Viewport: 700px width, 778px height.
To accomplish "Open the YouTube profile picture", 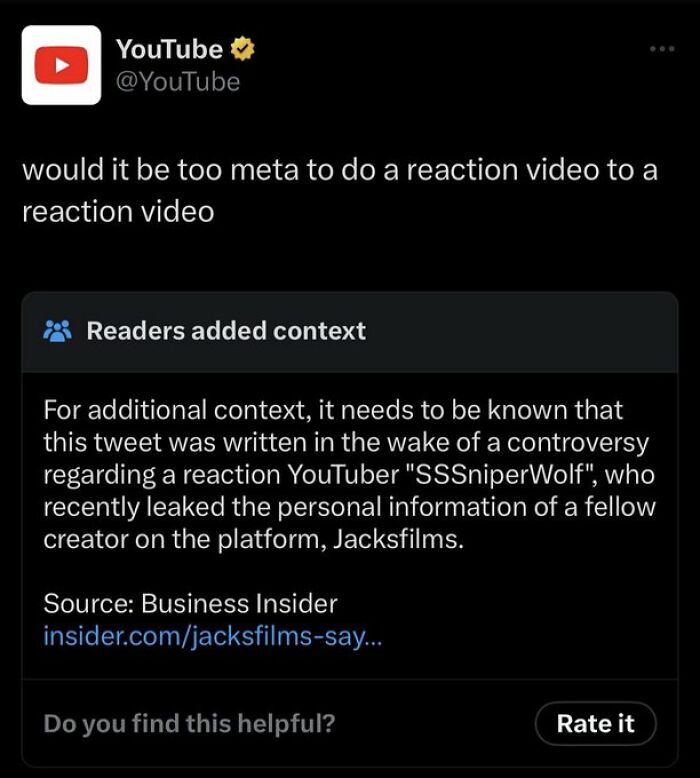I will (62, 65).
